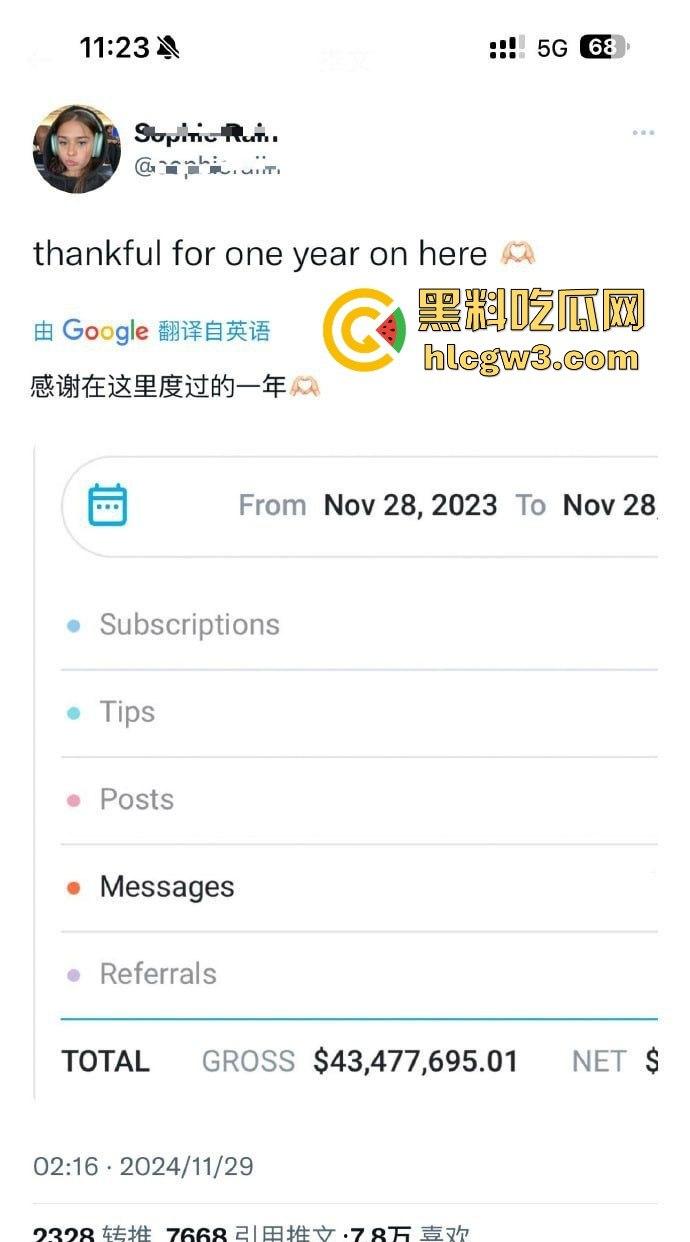Tap the Google 翻译自英语 translation link
The image size is (690, 1242).
(152, 331)
